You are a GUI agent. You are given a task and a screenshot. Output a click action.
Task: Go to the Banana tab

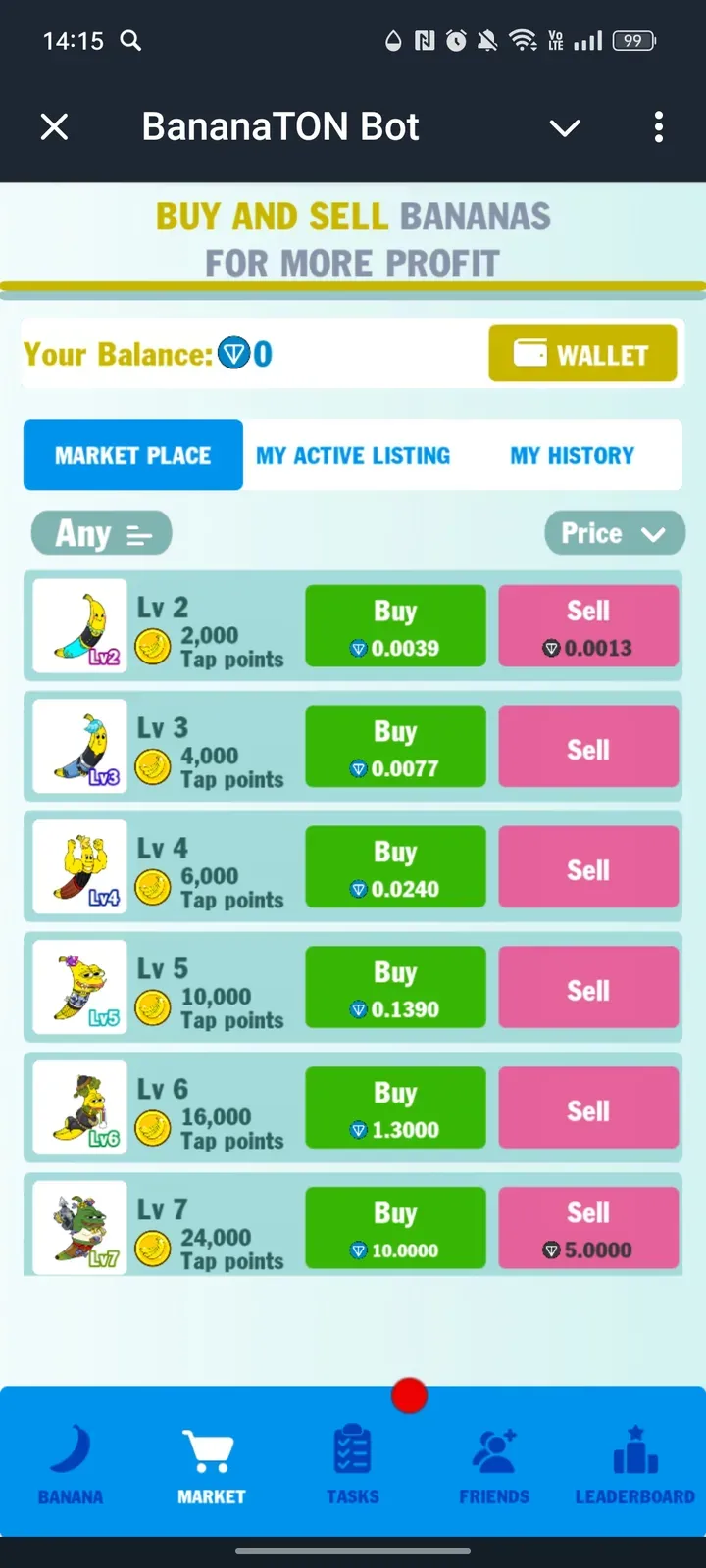click(71, 1464)
